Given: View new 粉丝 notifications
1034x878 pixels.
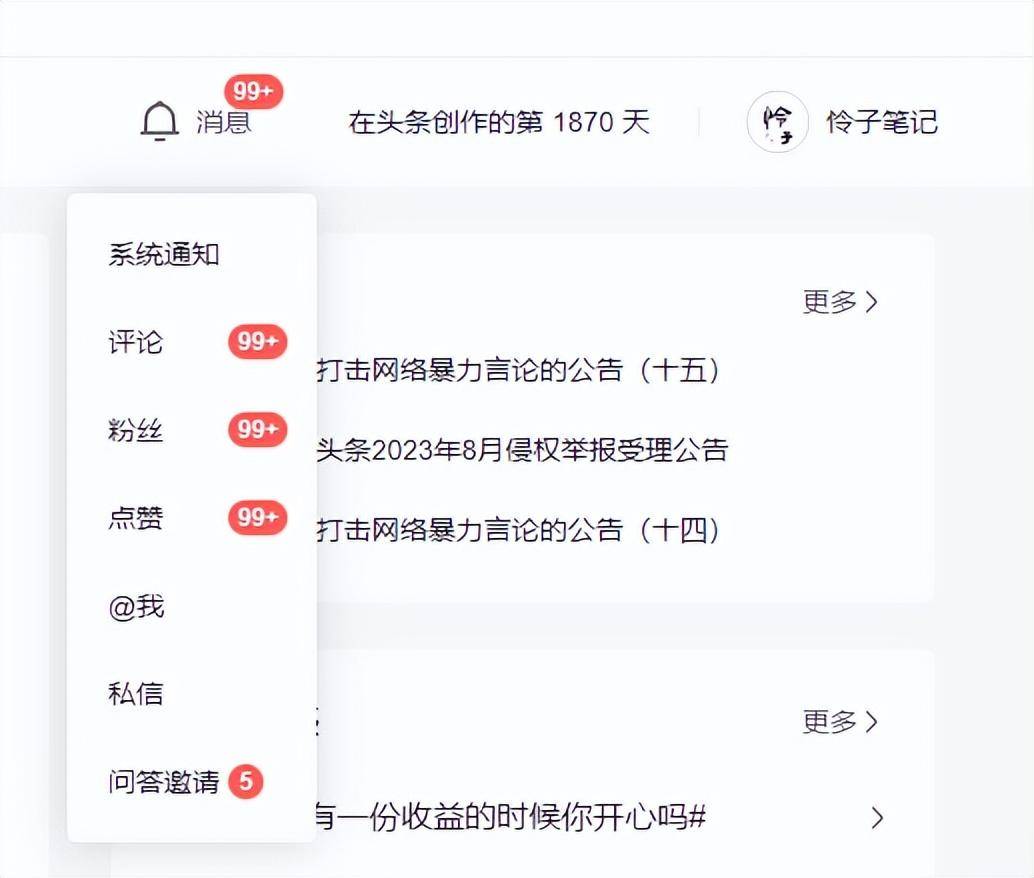Looking at the screenshot, I should coord(136,431).
